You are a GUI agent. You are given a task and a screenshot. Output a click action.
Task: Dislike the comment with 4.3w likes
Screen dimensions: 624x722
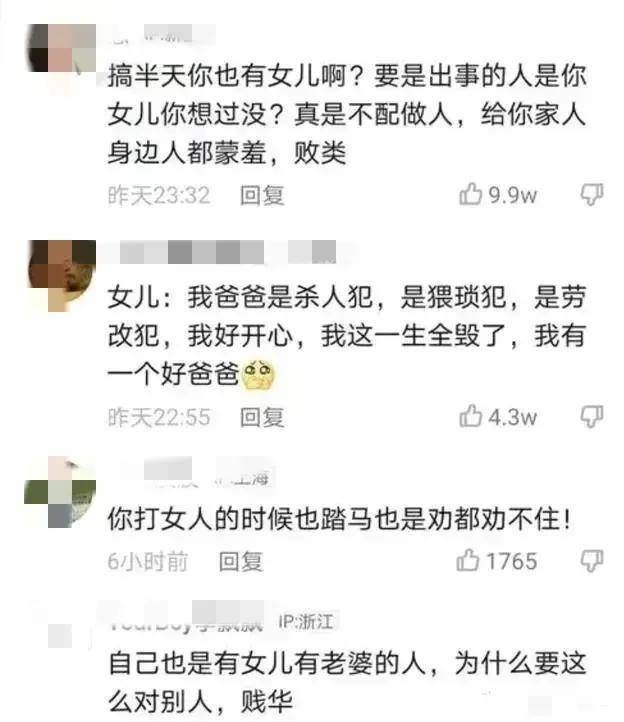(592, 415)
